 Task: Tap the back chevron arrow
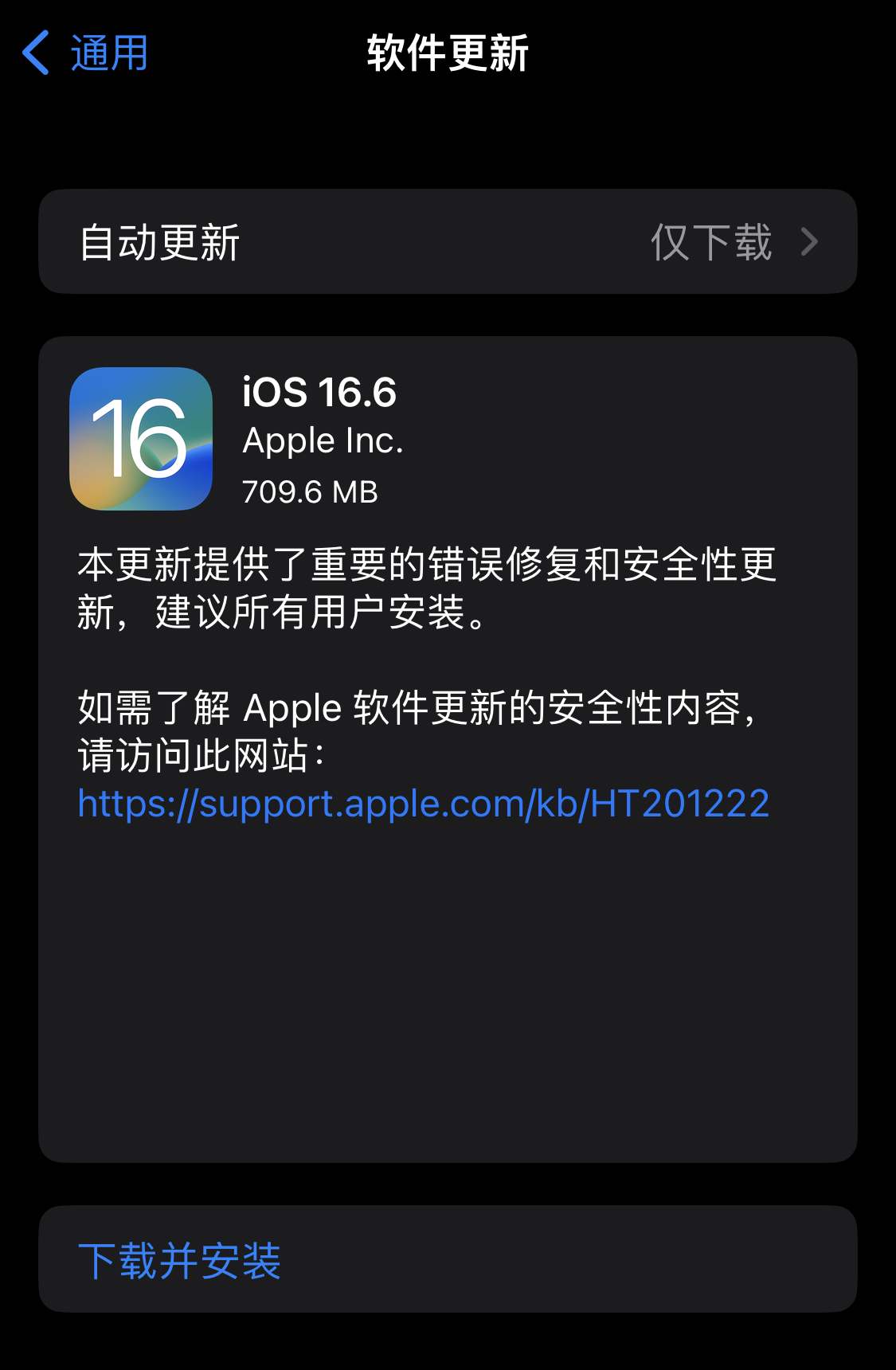[x=35, y=53]
